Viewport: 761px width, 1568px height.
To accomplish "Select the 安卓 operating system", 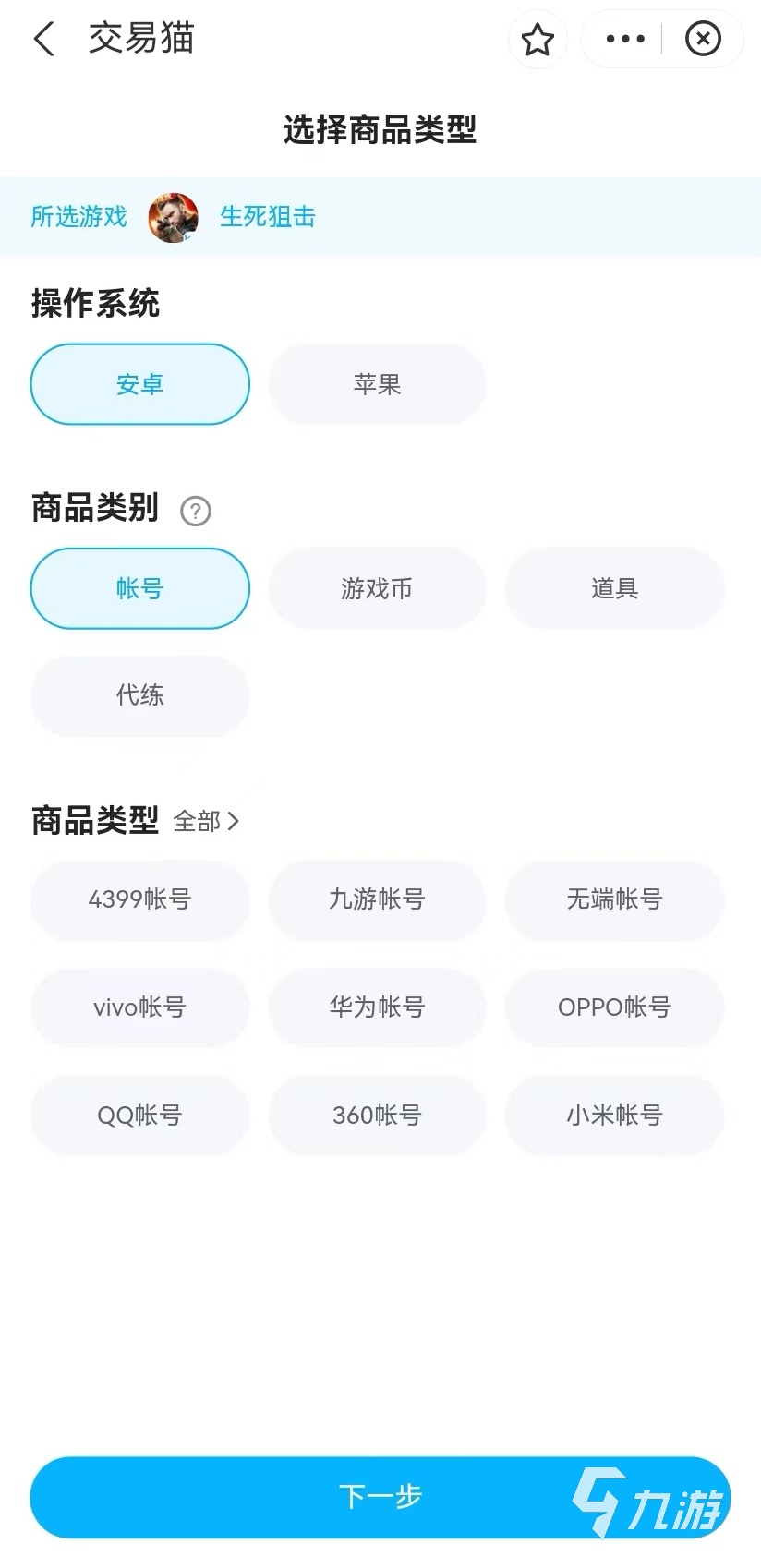I will tap(140, 384).
